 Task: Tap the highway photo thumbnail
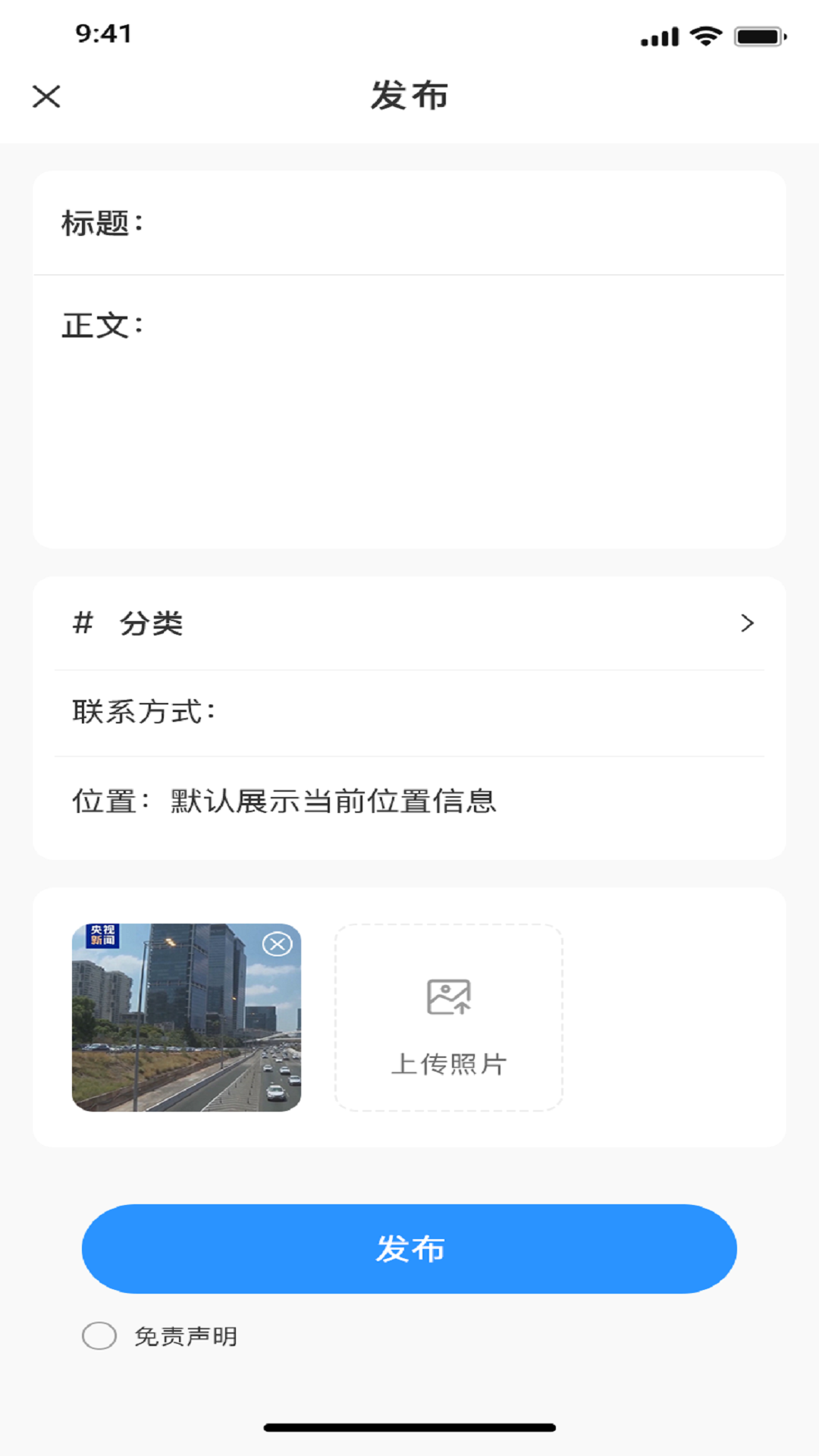(187, 1017)
